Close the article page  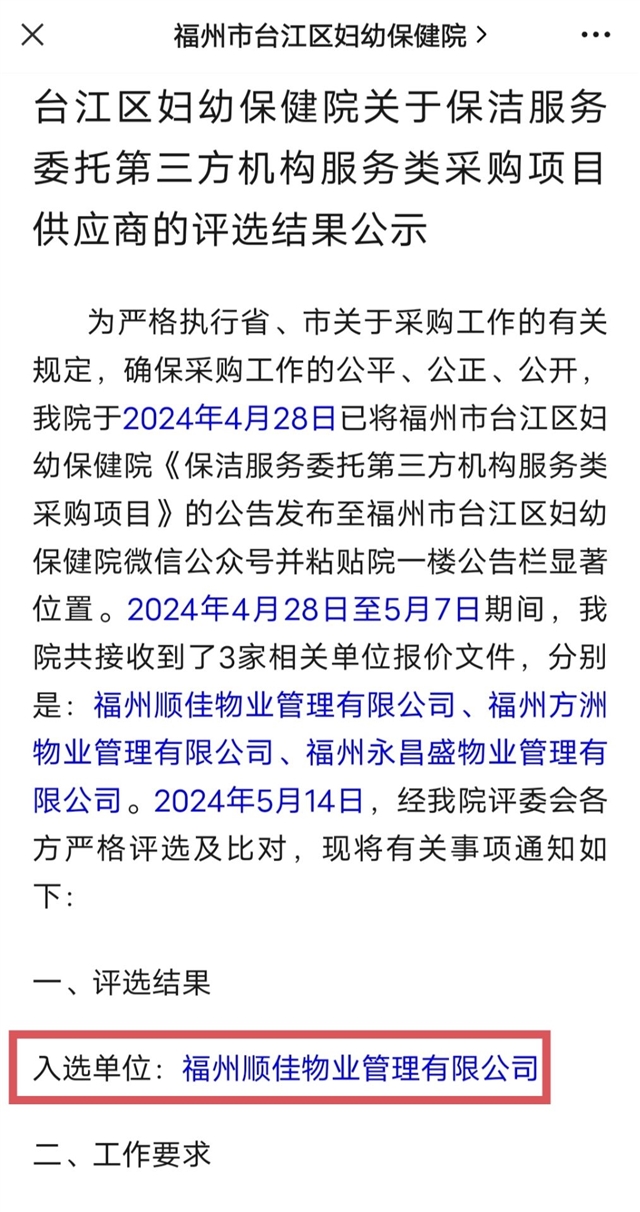click(33, 36)
